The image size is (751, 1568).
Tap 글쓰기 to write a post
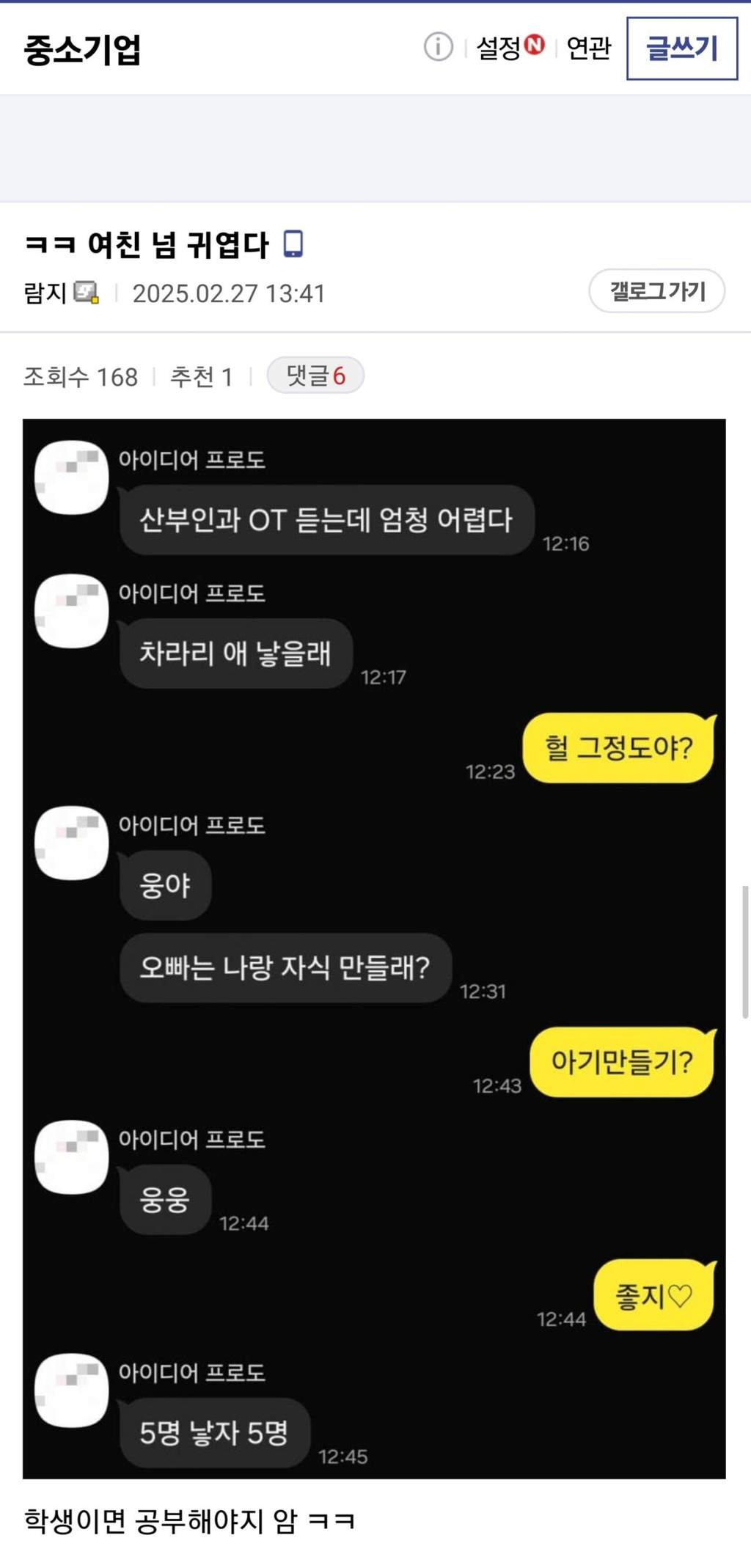coord(682,48)
